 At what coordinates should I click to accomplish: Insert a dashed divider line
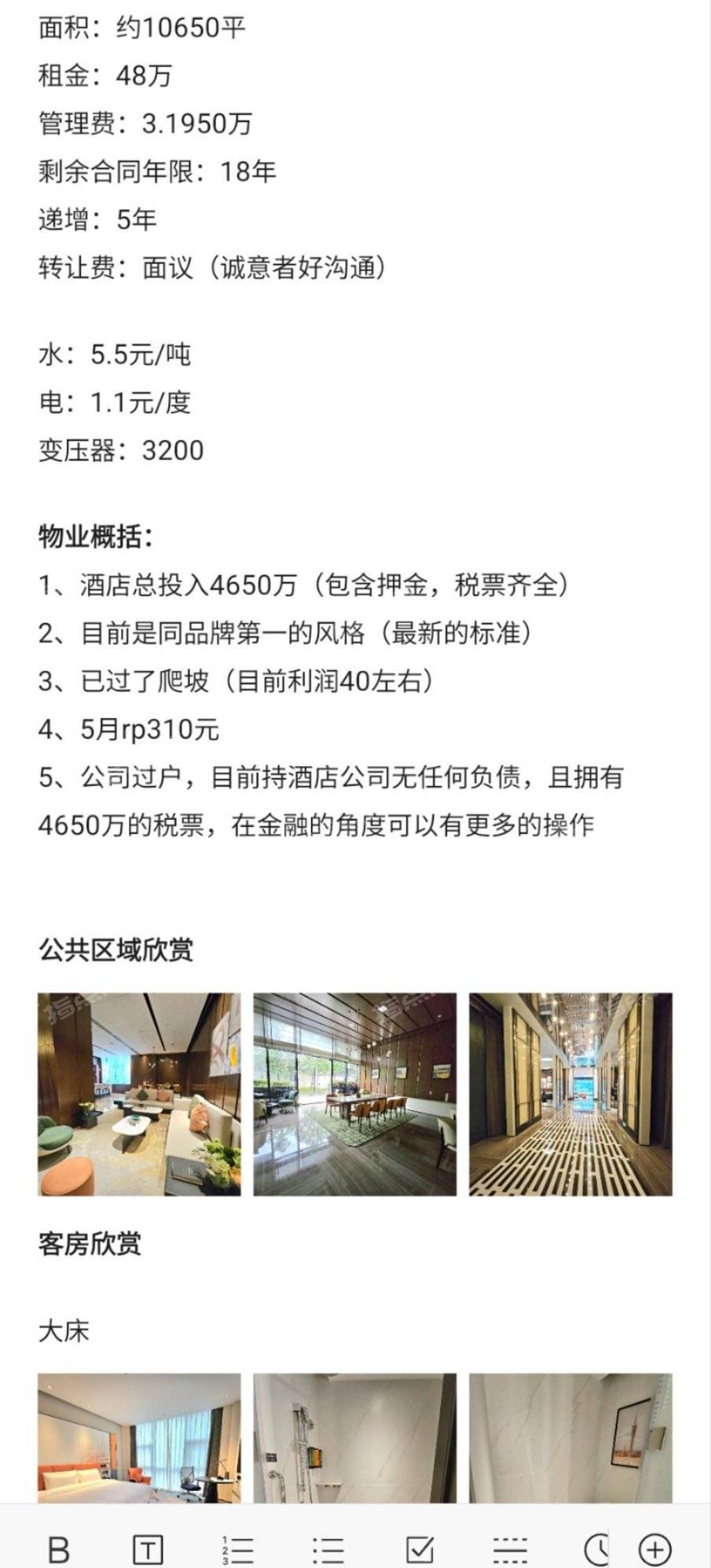(510, 1549)
